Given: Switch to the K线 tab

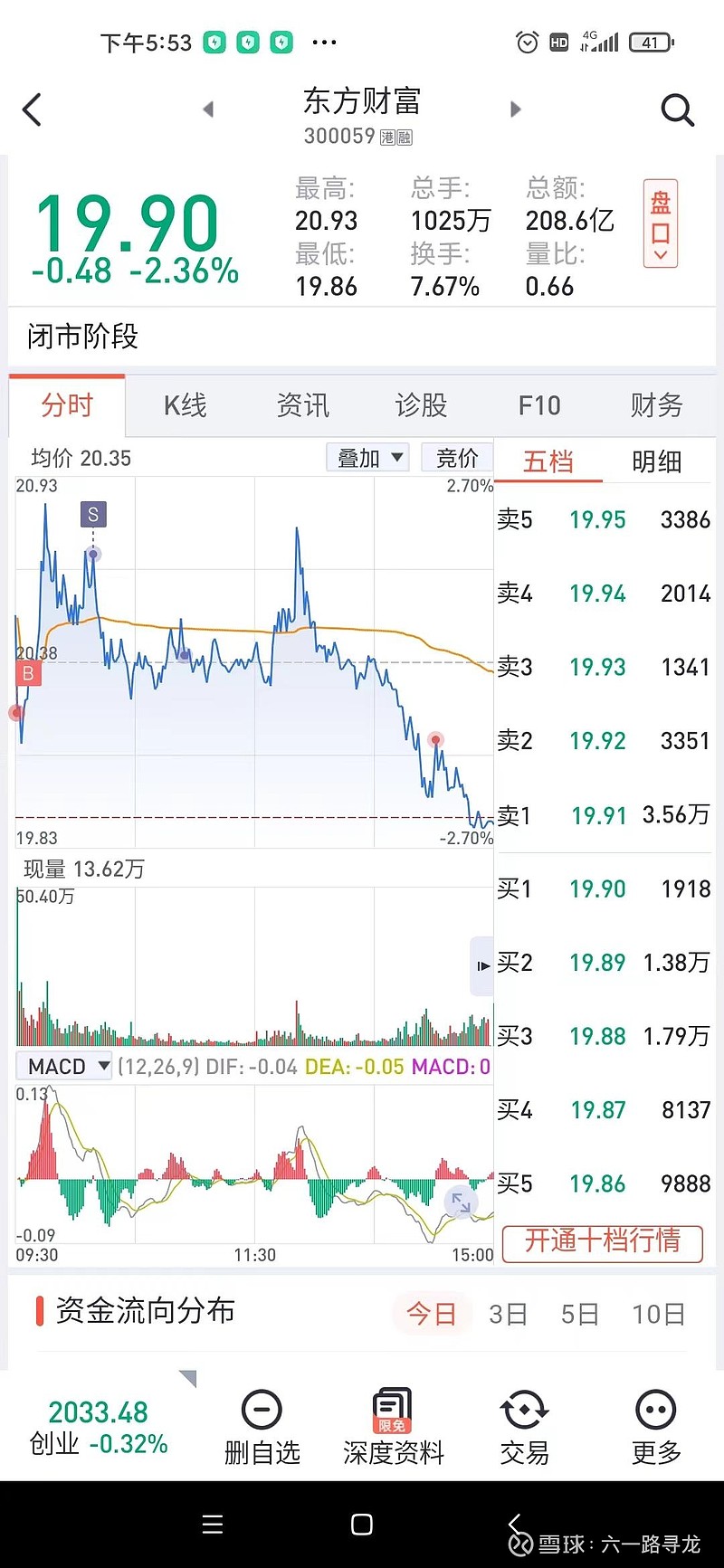Looking at the screenshot, I should tap(186, 405).
